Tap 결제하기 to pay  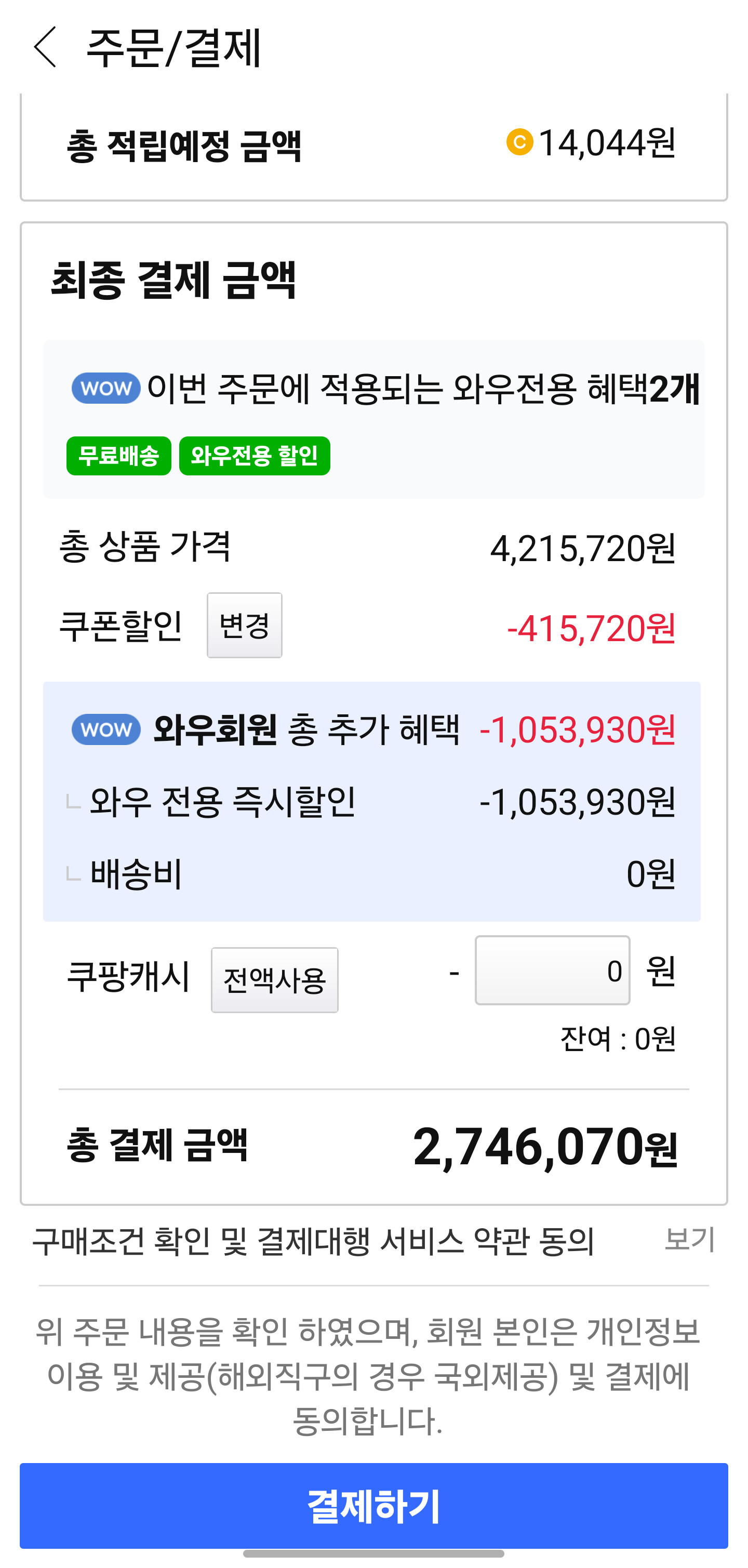[373, 1505]
